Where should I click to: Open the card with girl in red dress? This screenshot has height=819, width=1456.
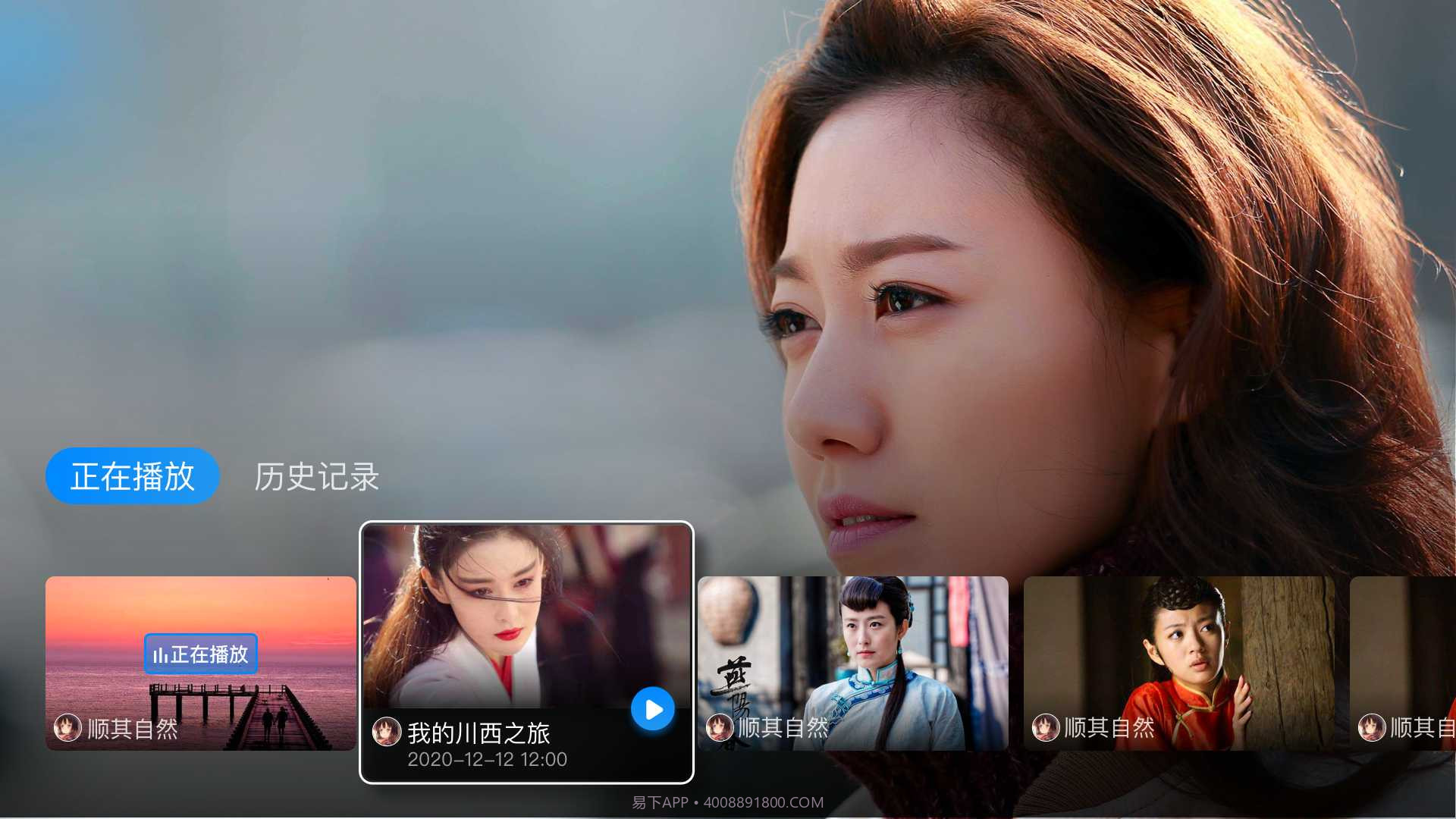coord(1178,663)
